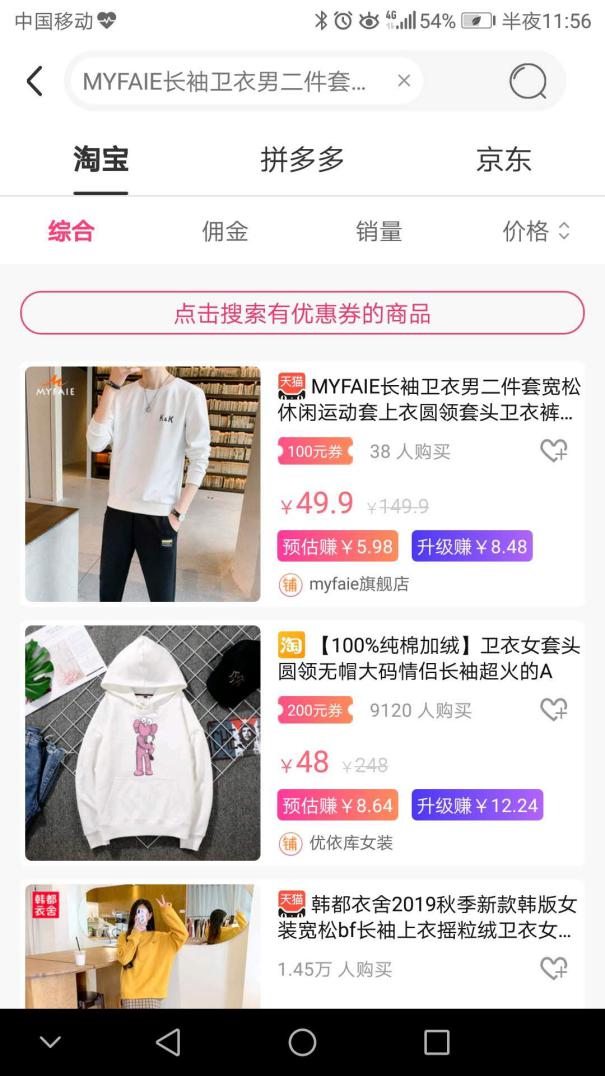This screenshot has height=1076, width=605.
Task: Open system recent apps
Action: [x=436, y=1042]
